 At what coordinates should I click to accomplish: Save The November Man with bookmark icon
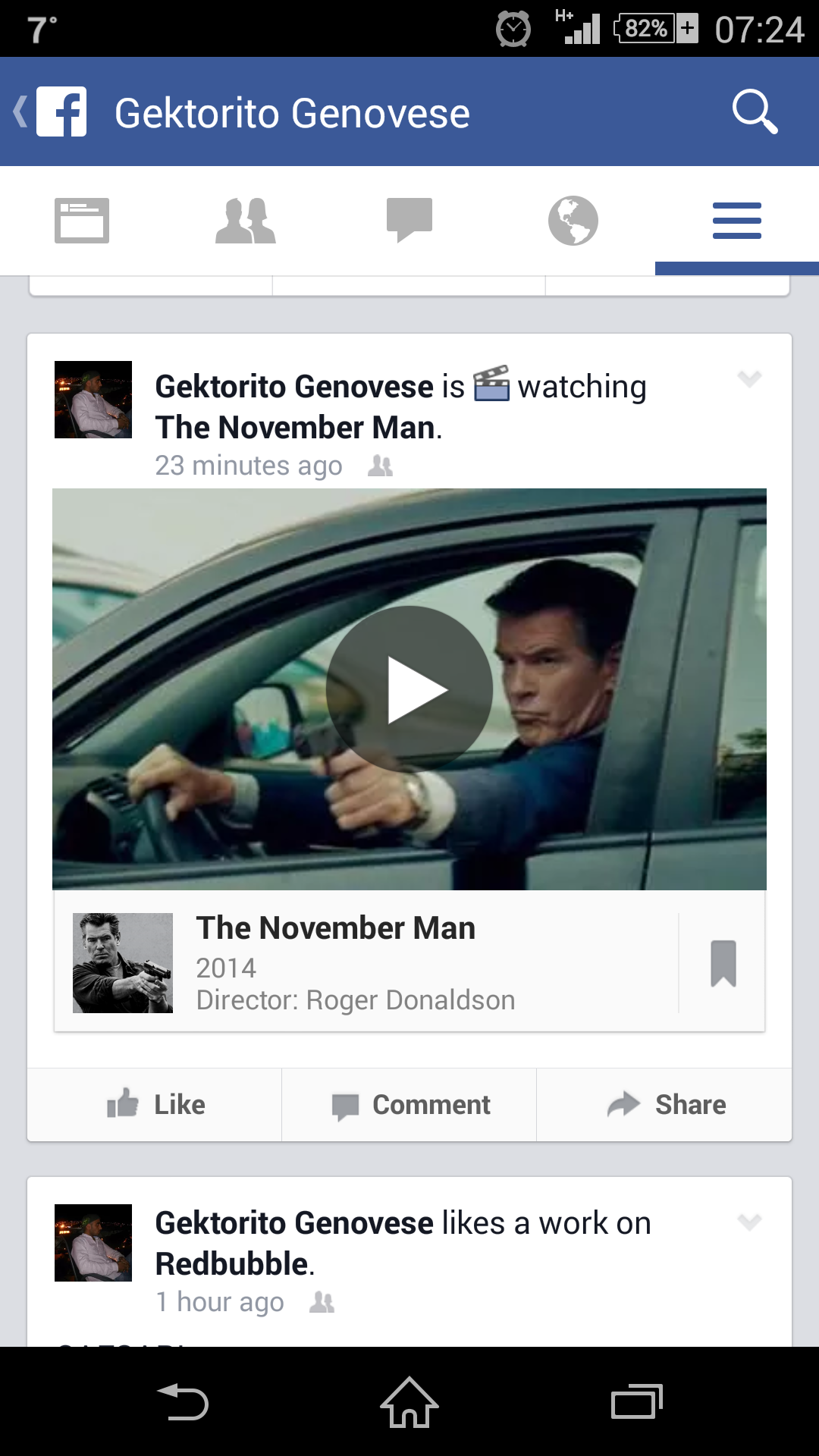723,963
